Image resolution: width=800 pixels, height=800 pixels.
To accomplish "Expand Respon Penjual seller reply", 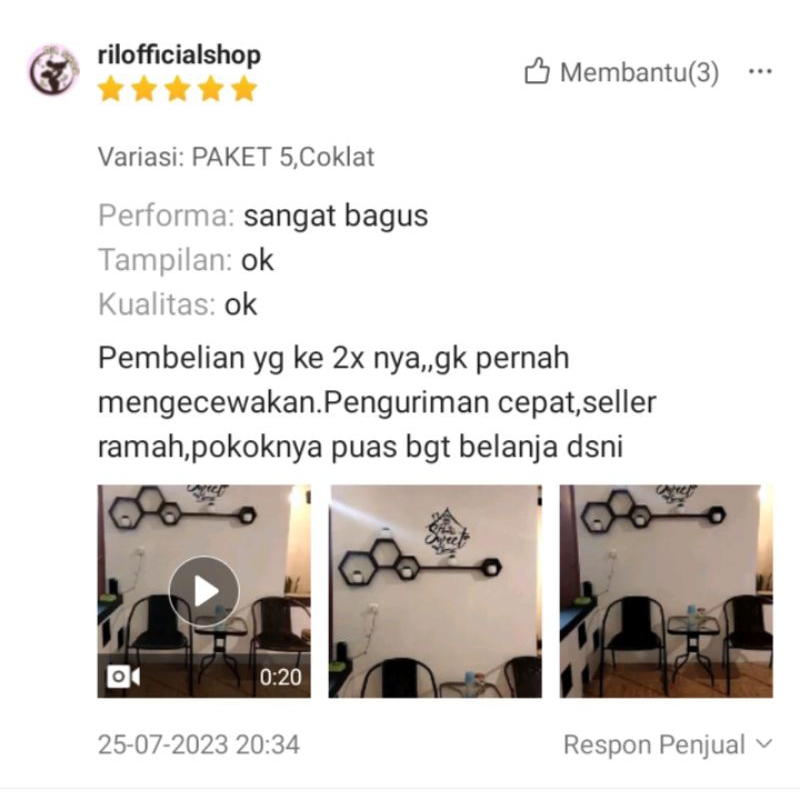I will click(x=668, y=745).
